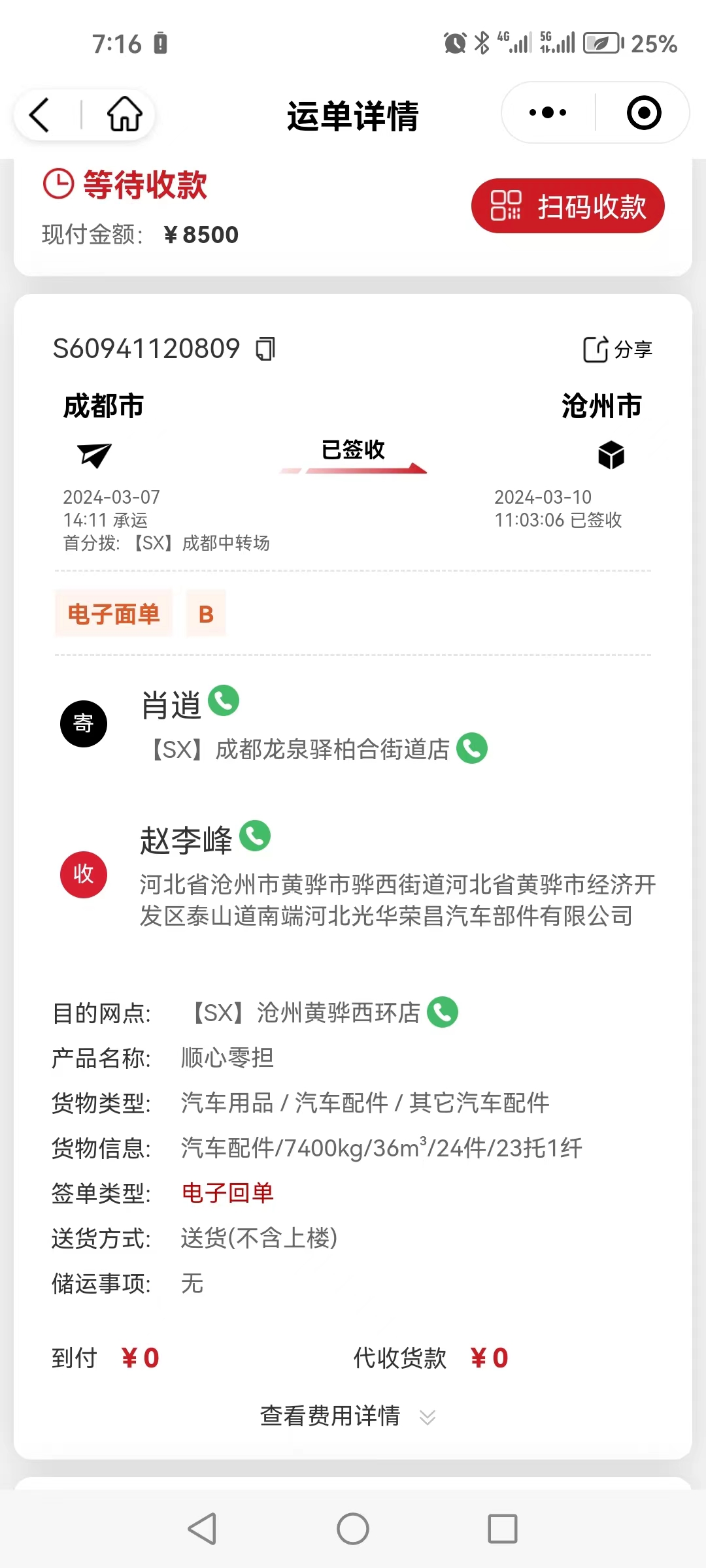
Task: Call sender 肖逍
Action: tap(224, 700)
